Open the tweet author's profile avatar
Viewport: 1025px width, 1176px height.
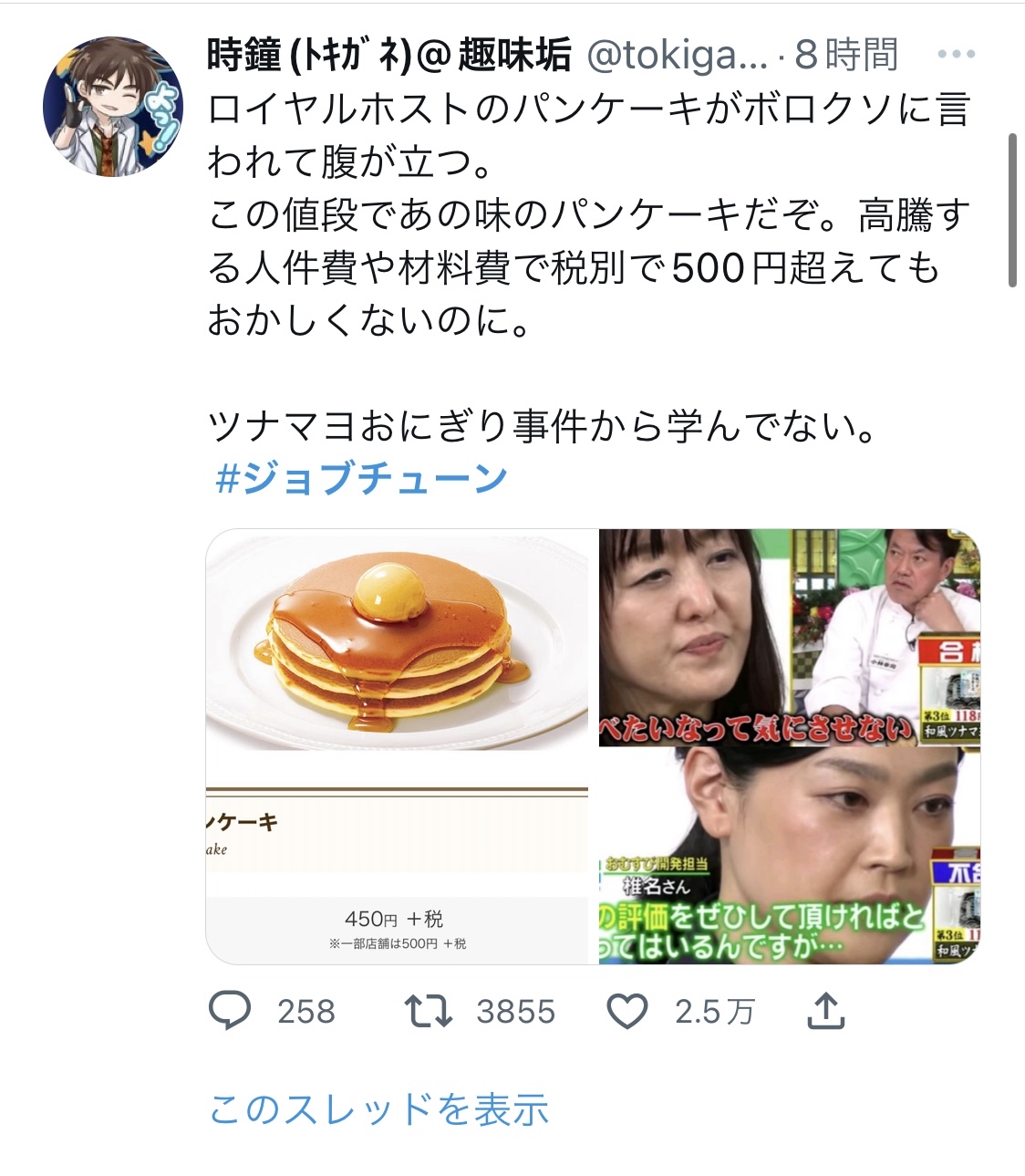point(113,107)
